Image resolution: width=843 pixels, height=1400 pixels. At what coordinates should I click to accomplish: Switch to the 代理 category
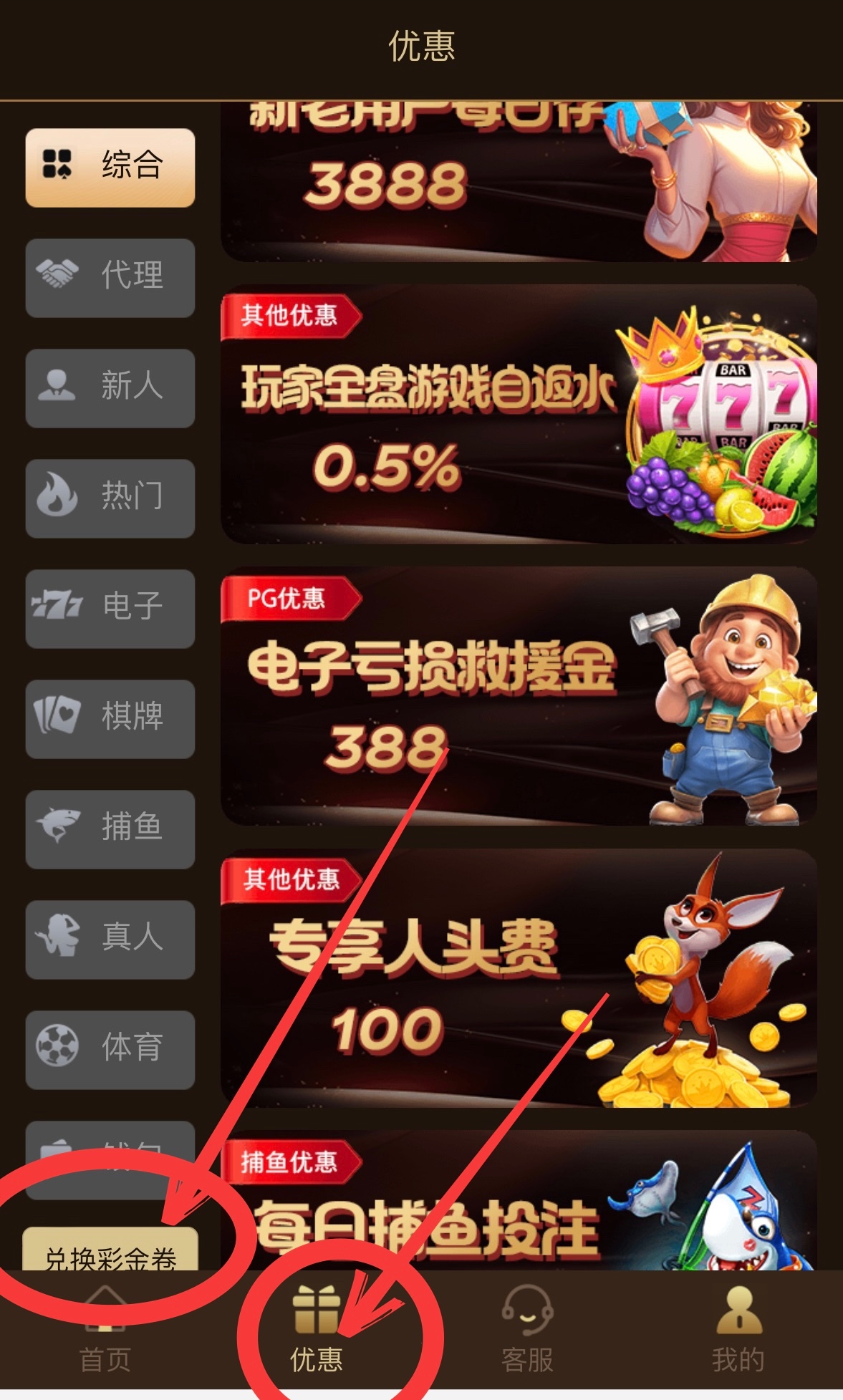pos(110,278)
